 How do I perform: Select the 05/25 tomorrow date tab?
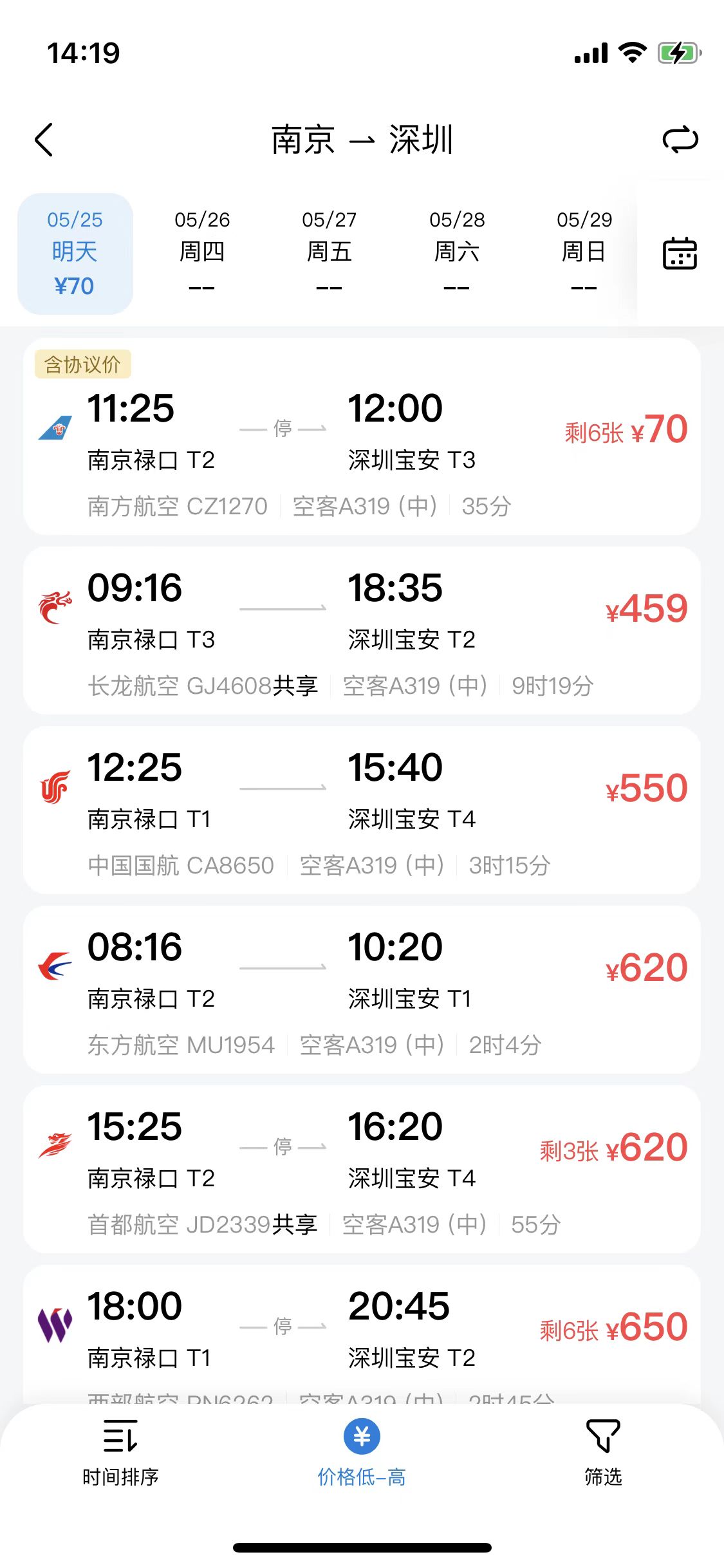click(x=75, y=253)
